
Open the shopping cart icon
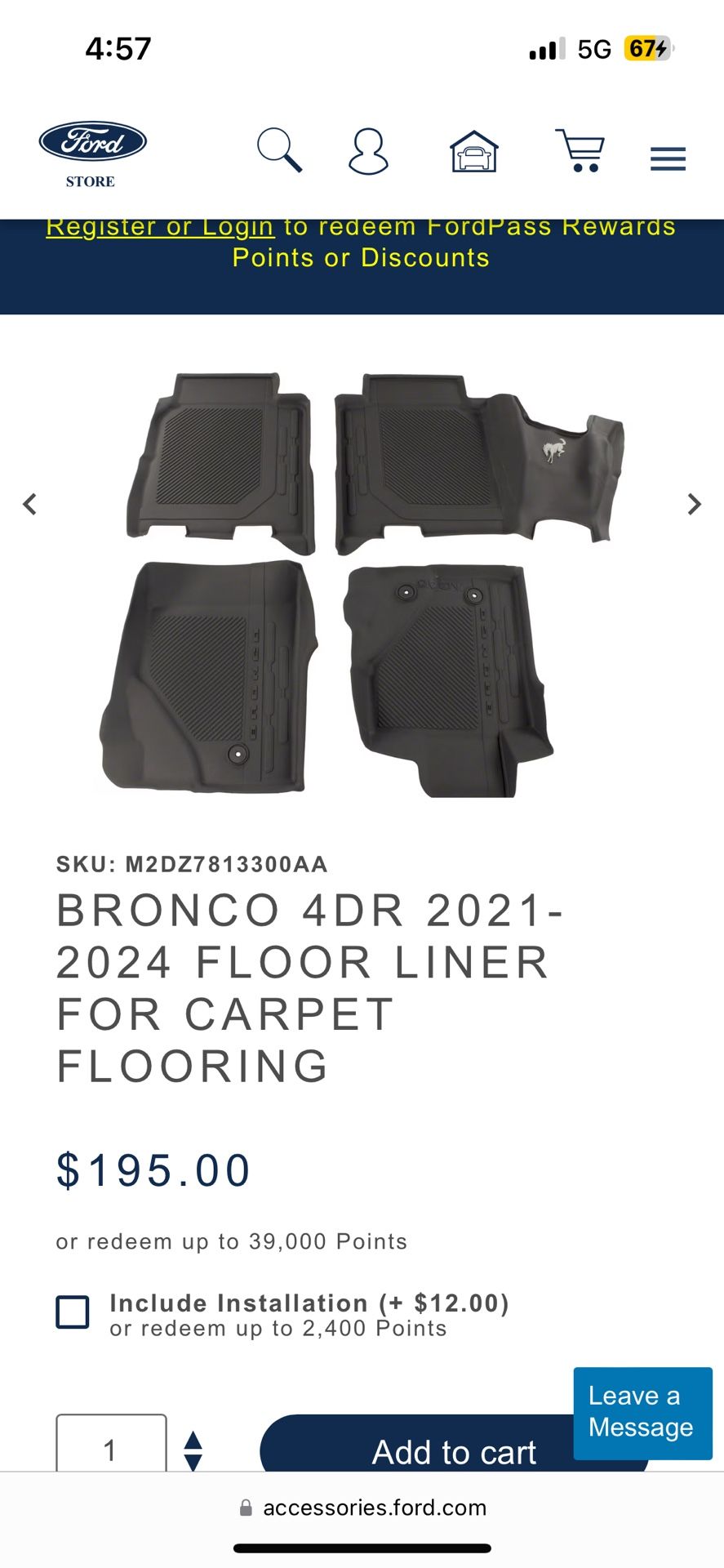[x=581, y=151]
